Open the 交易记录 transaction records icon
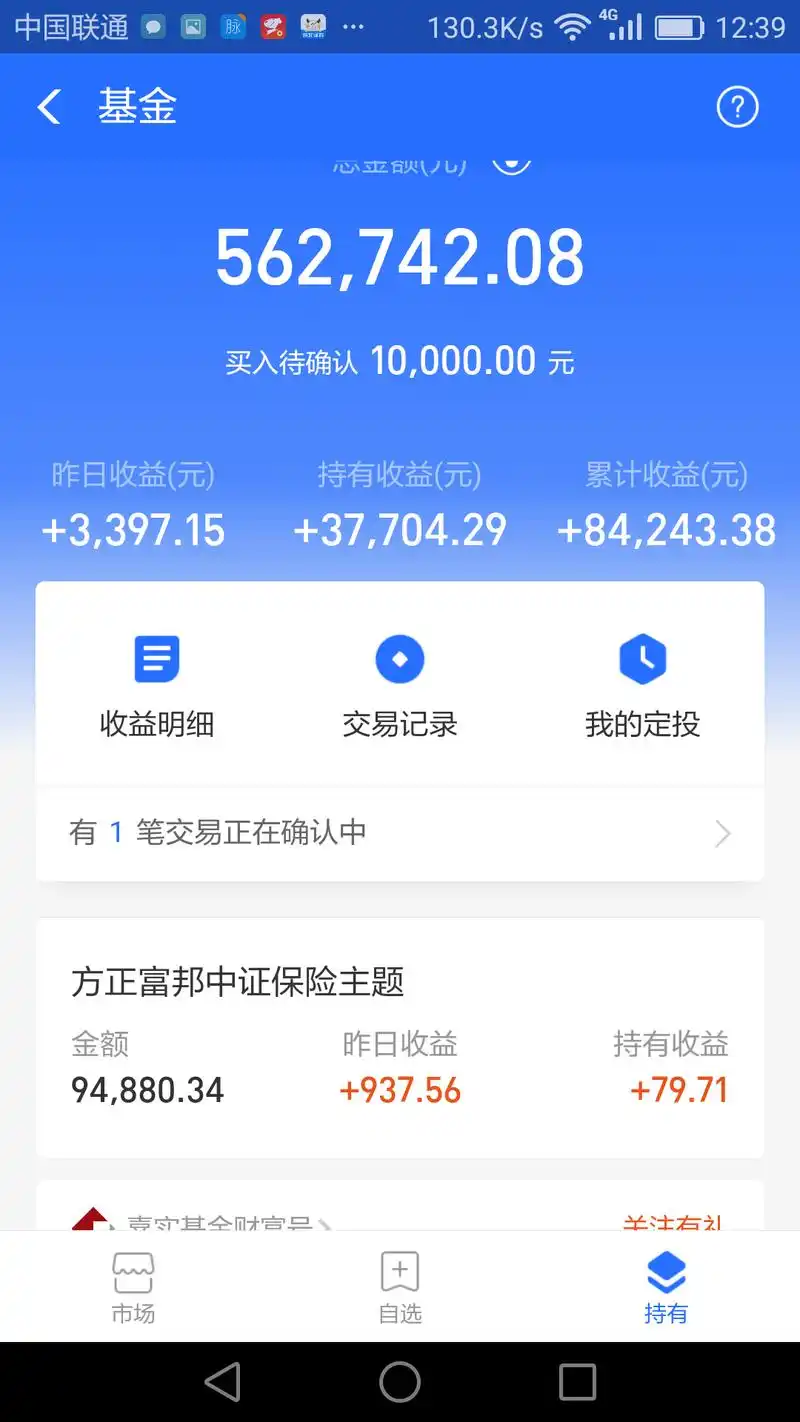This screenshot has height=1422, width=800. tap(400, 658)
